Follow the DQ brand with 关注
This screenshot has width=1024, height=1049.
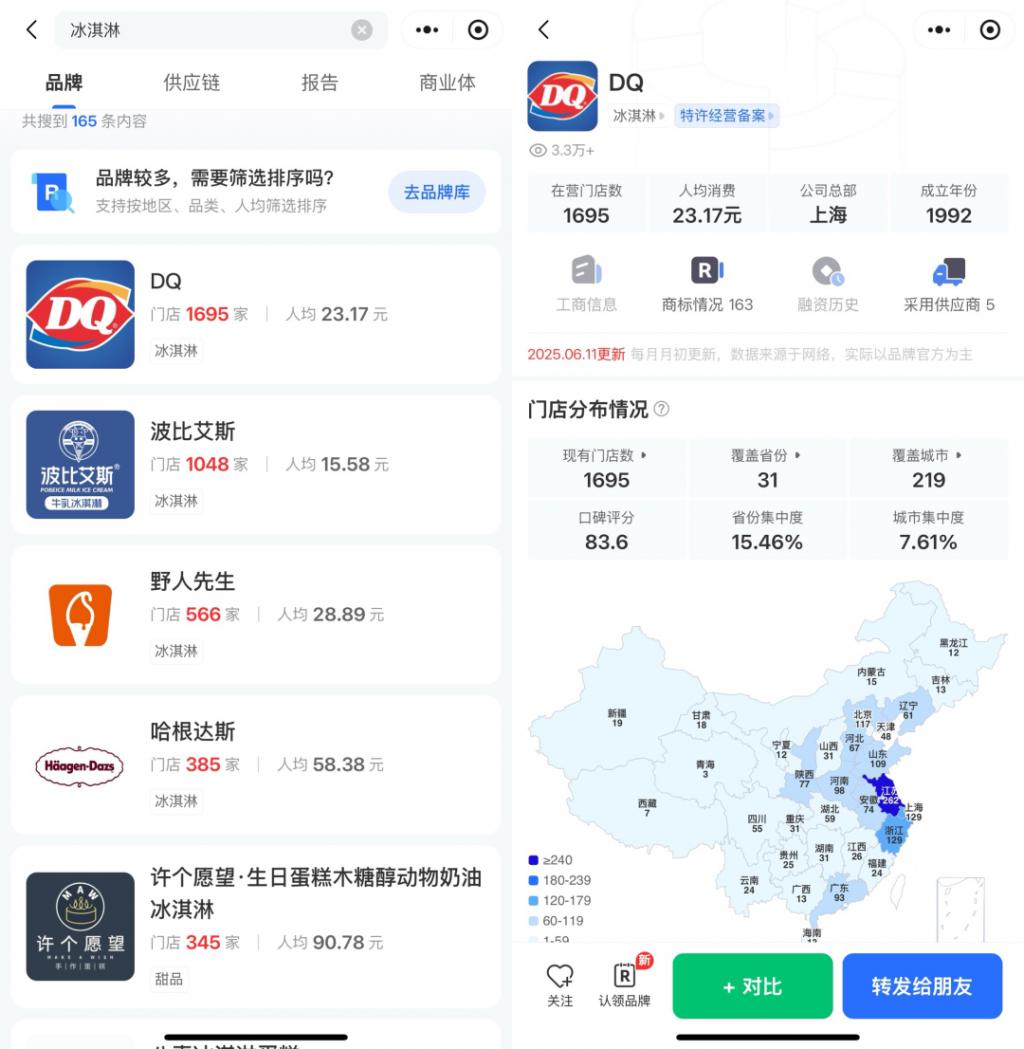560,984
